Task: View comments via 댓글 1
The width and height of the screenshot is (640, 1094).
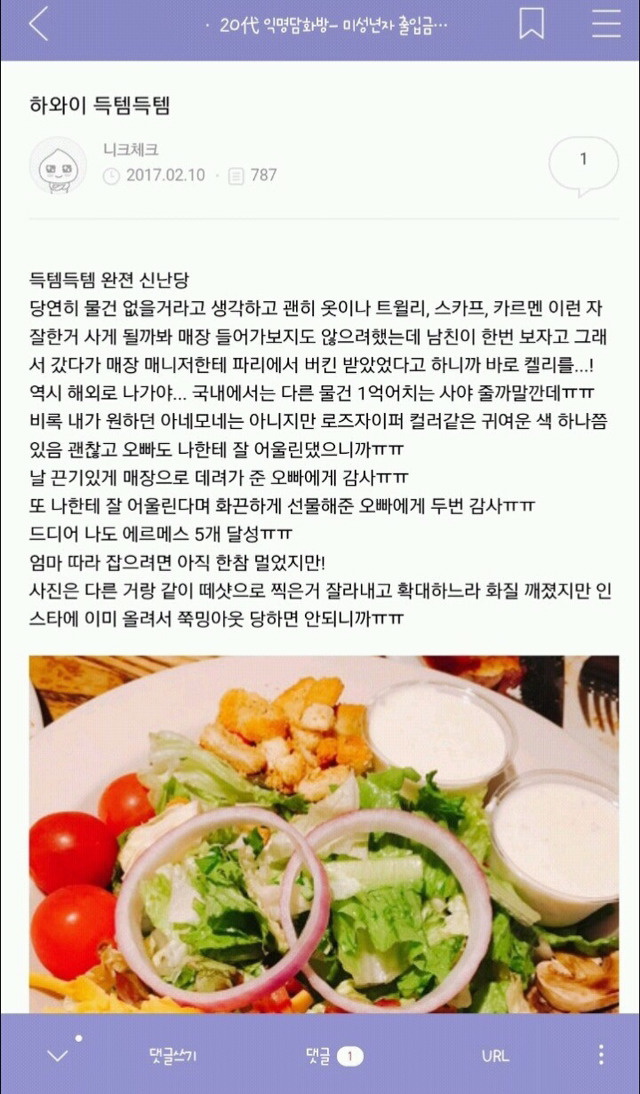Action: click(334, 1056)
